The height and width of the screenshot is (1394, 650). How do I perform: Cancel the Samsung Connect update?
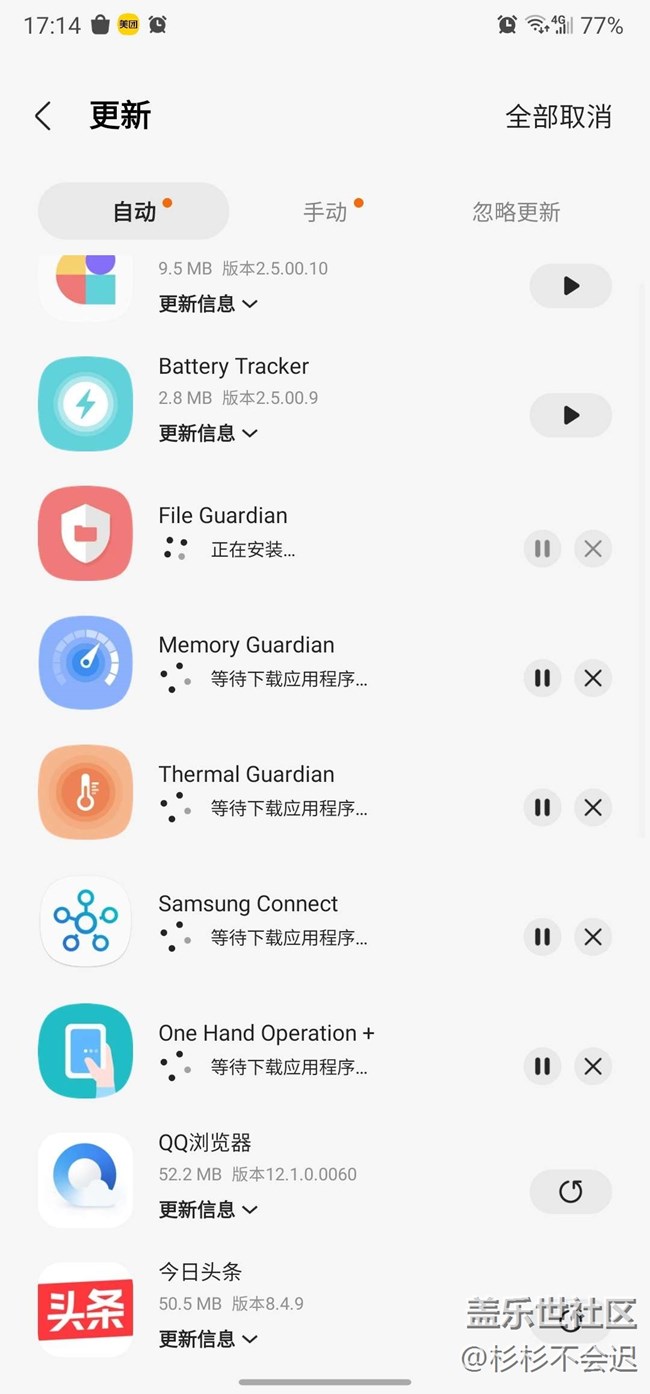(x=593, y=937)
